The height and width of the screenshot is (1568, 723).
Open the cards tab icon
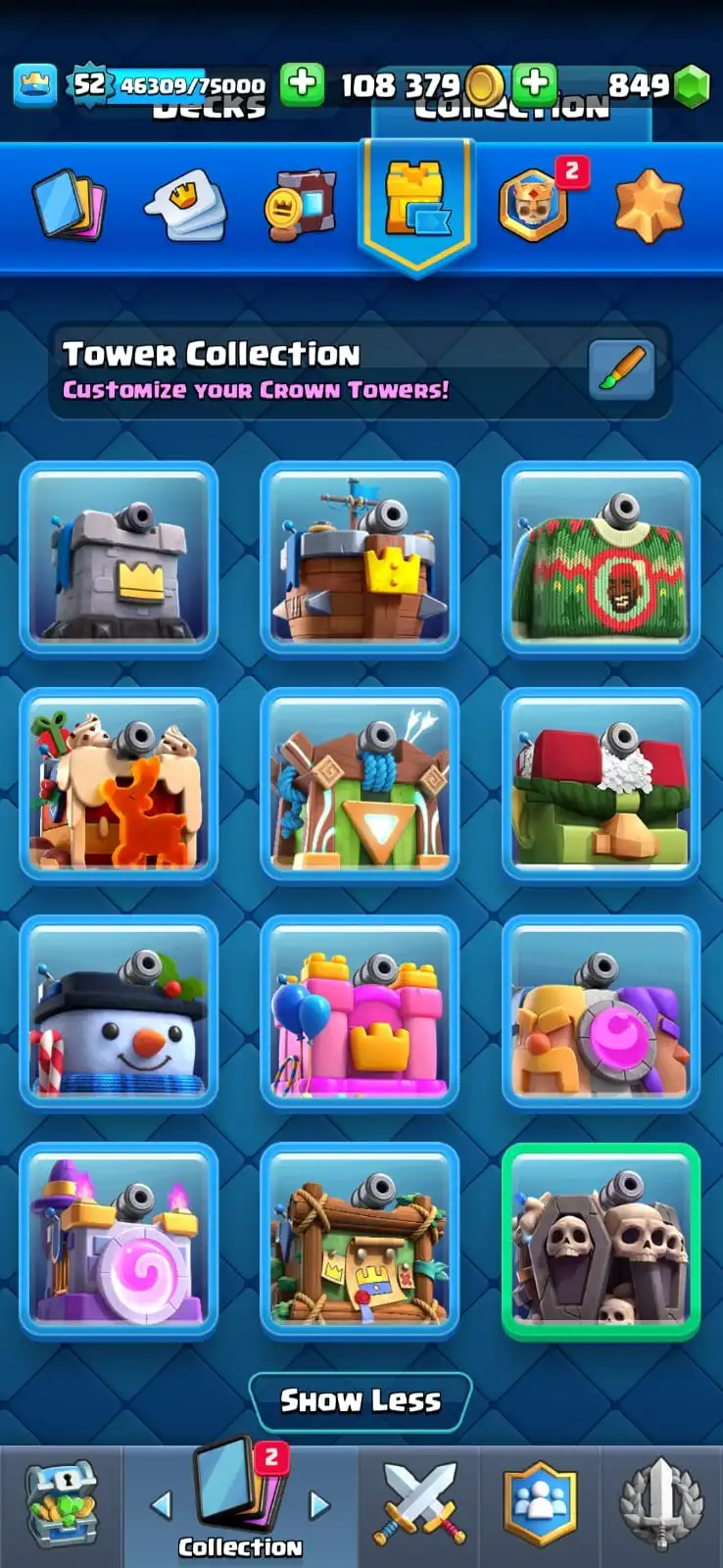69,205
